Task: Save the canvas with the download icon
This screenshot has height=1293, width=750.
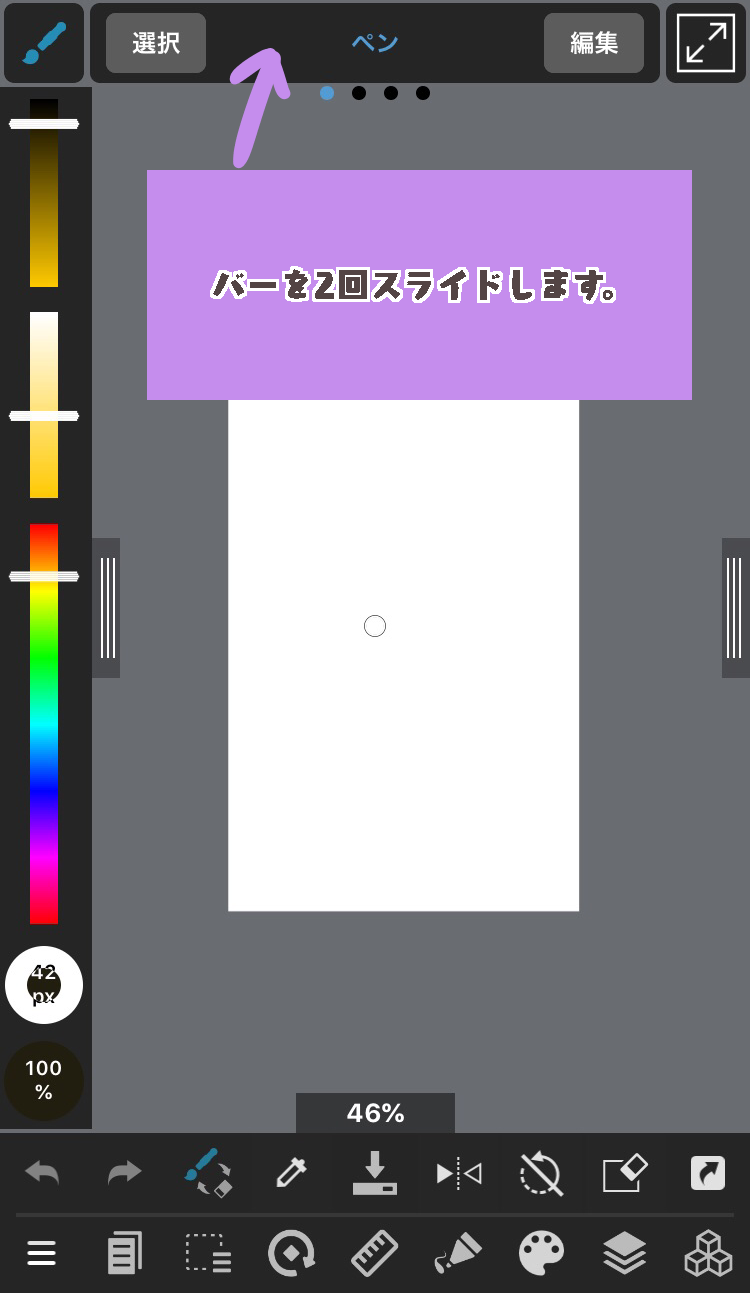Action: (x=375, y=1172)
